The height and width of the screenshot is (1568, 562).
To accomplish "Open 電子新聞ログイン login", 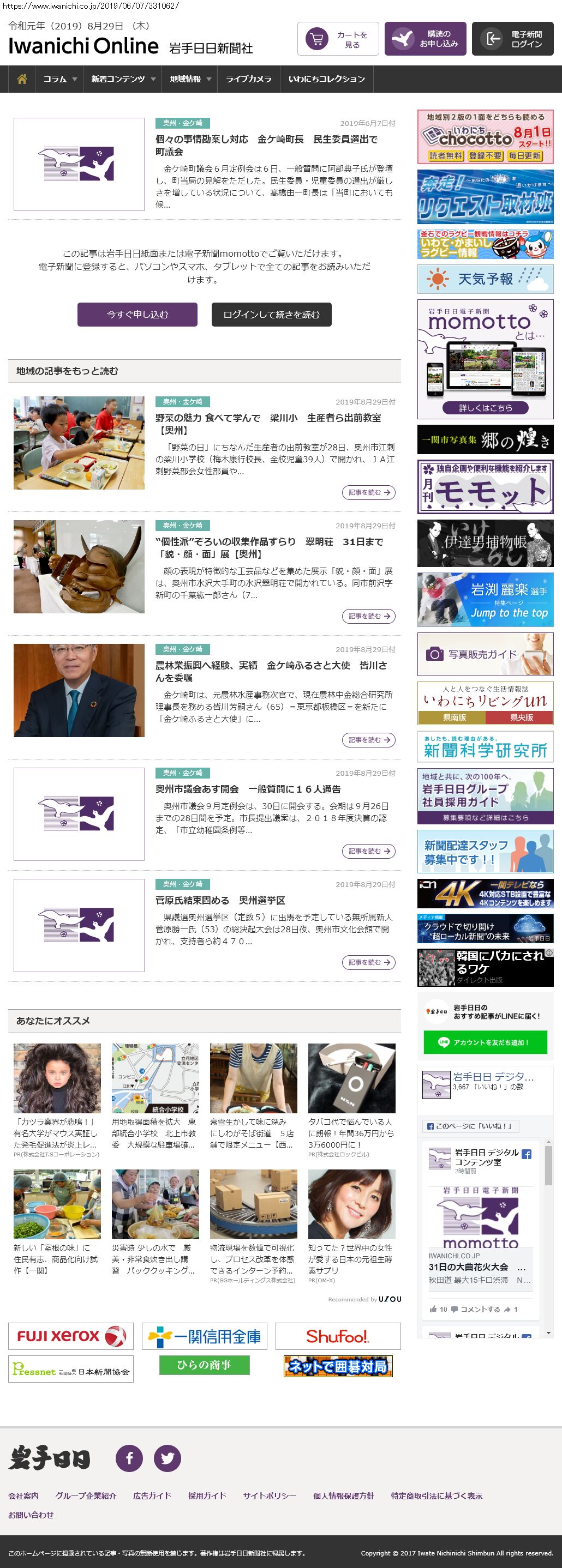I will coord(513,39).
